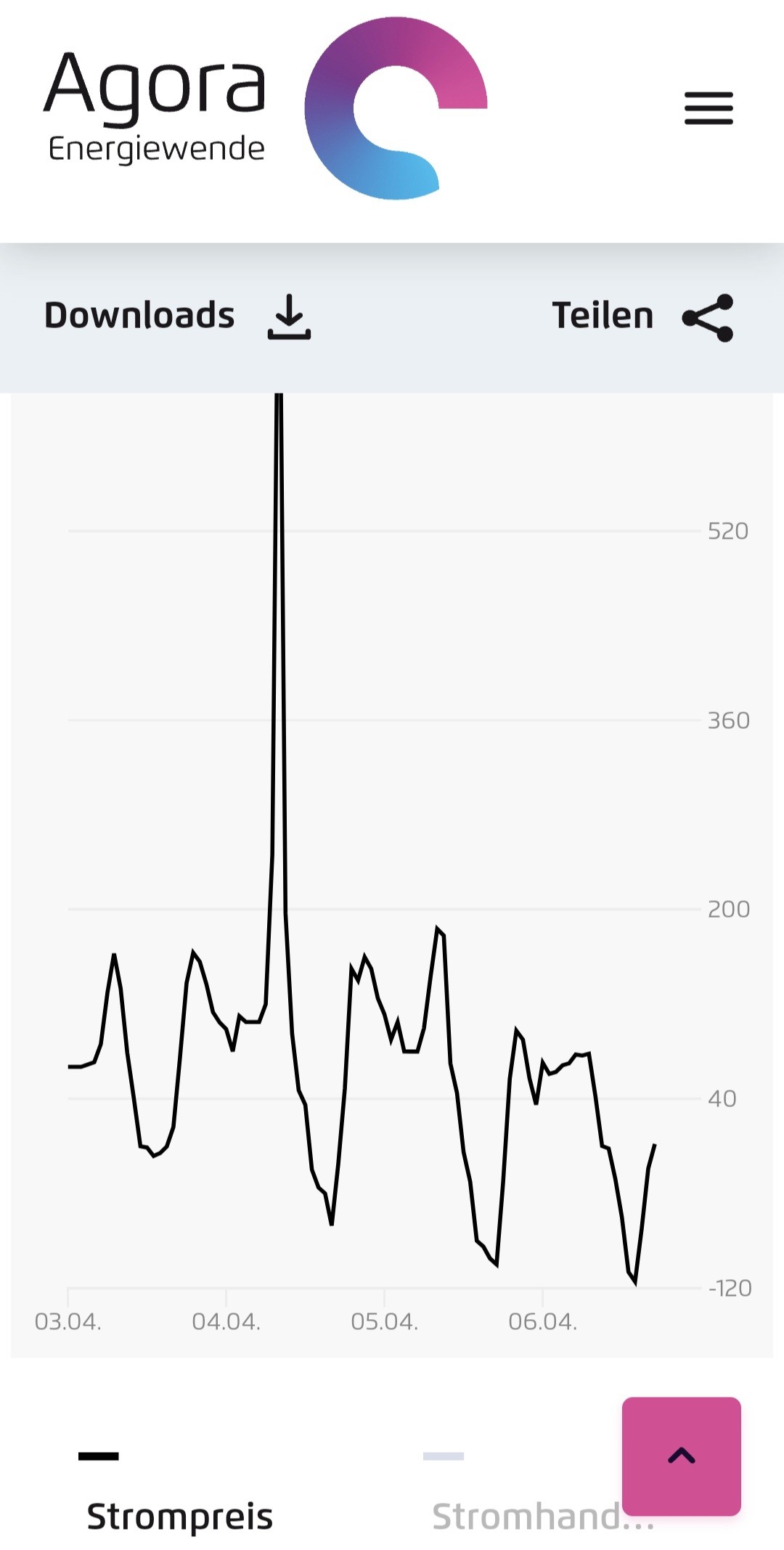Share the chart via Teilen

(x=642, y=317)
